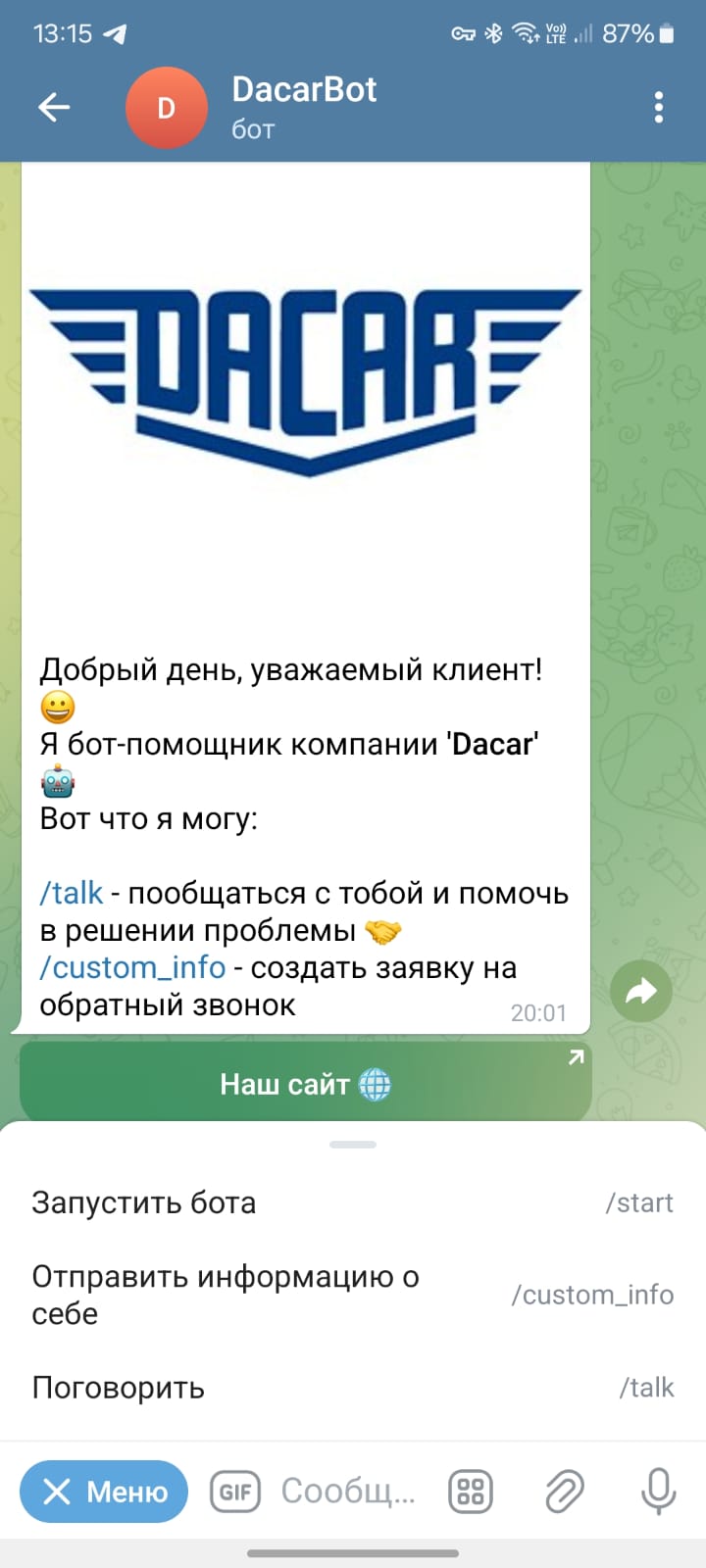The height and width of the screenshot is (1568, 706).
Task: Select the Поговорить command
Action: [x=352, y=1388]
